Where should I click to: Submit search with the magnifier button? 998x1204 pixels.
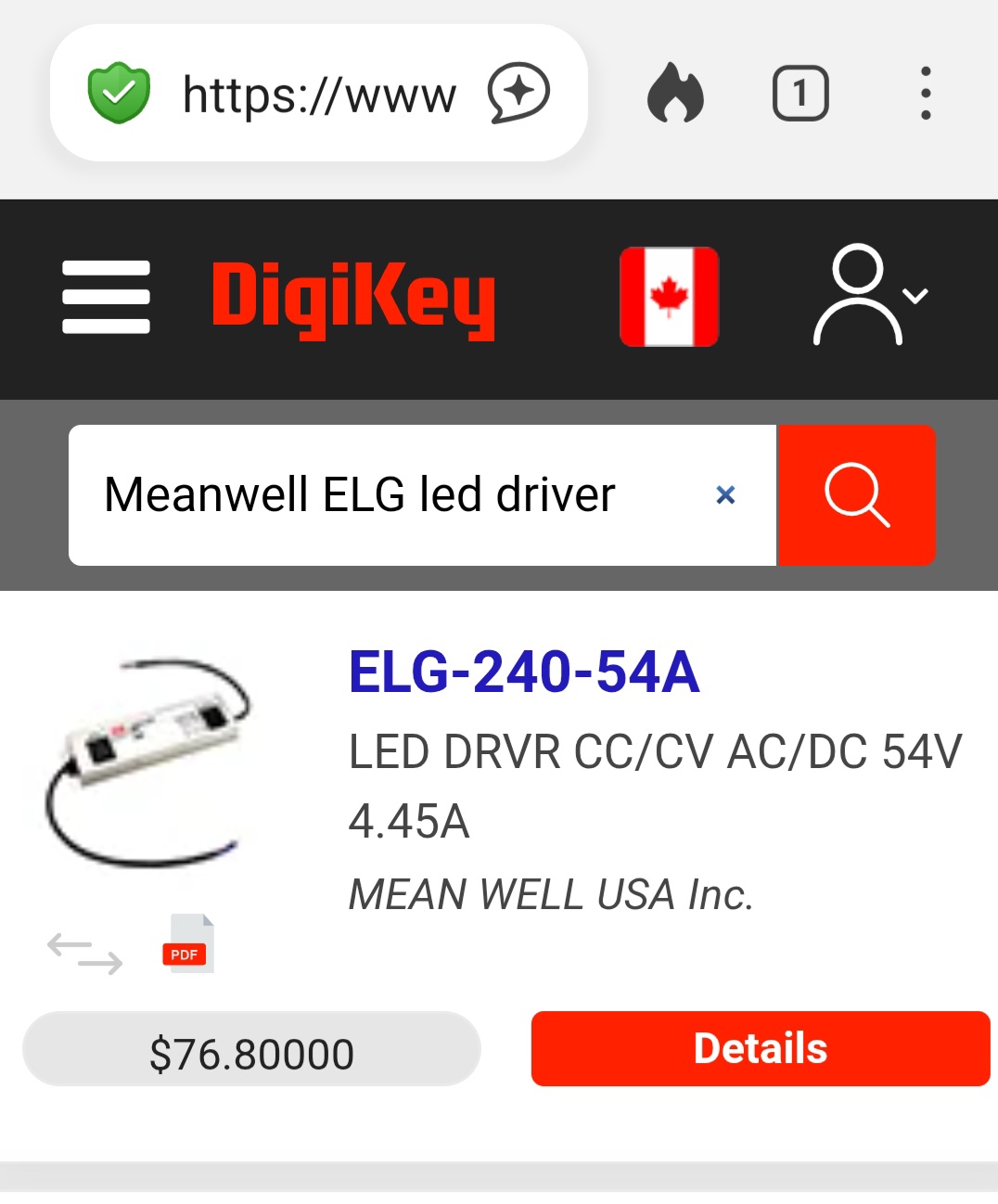coord(856,495)
